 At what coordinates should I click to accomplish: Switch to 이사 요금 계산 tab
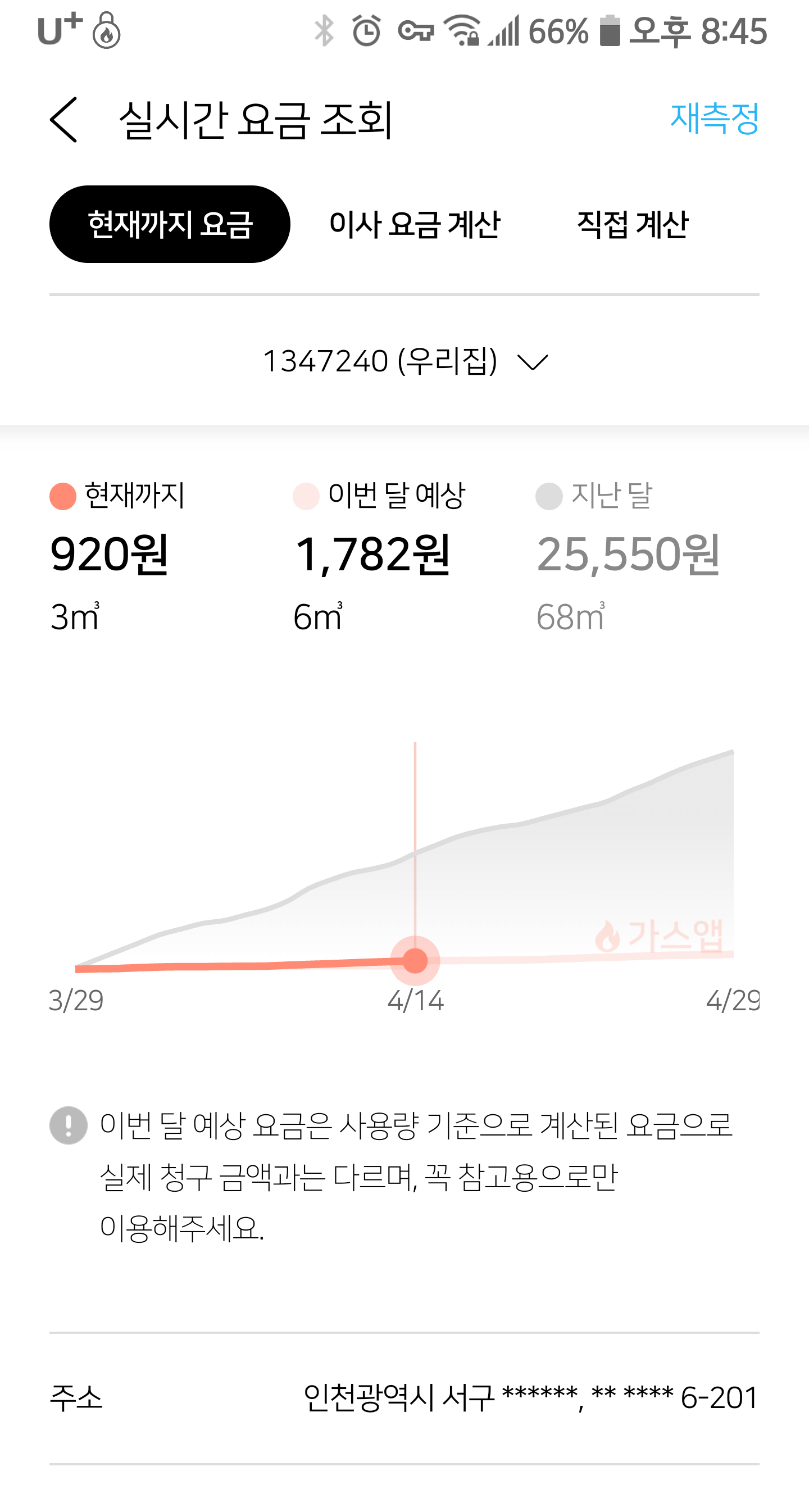415,224
